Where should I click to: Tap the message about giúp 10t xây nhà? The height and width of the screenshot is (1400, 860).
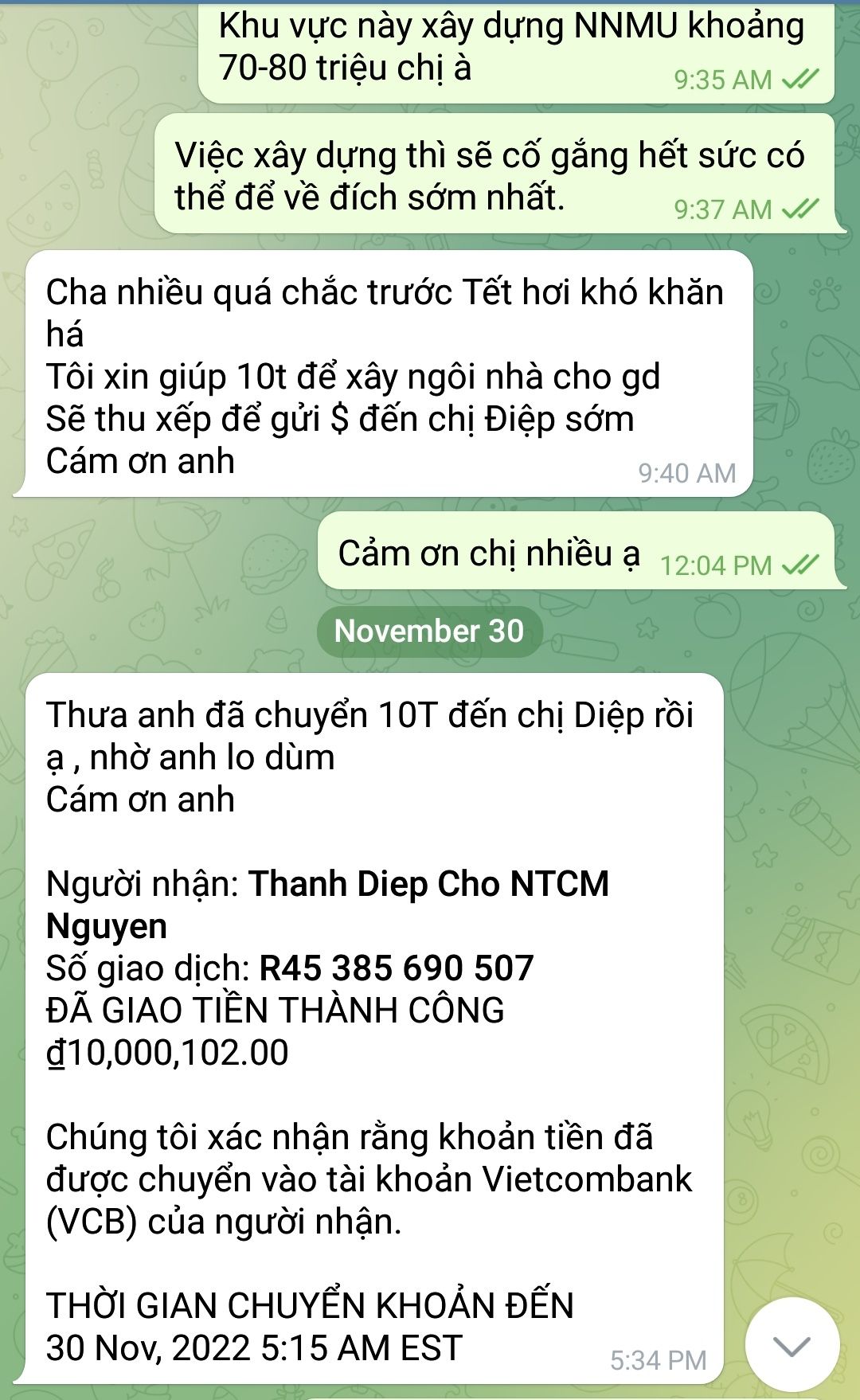coord(382,376)
